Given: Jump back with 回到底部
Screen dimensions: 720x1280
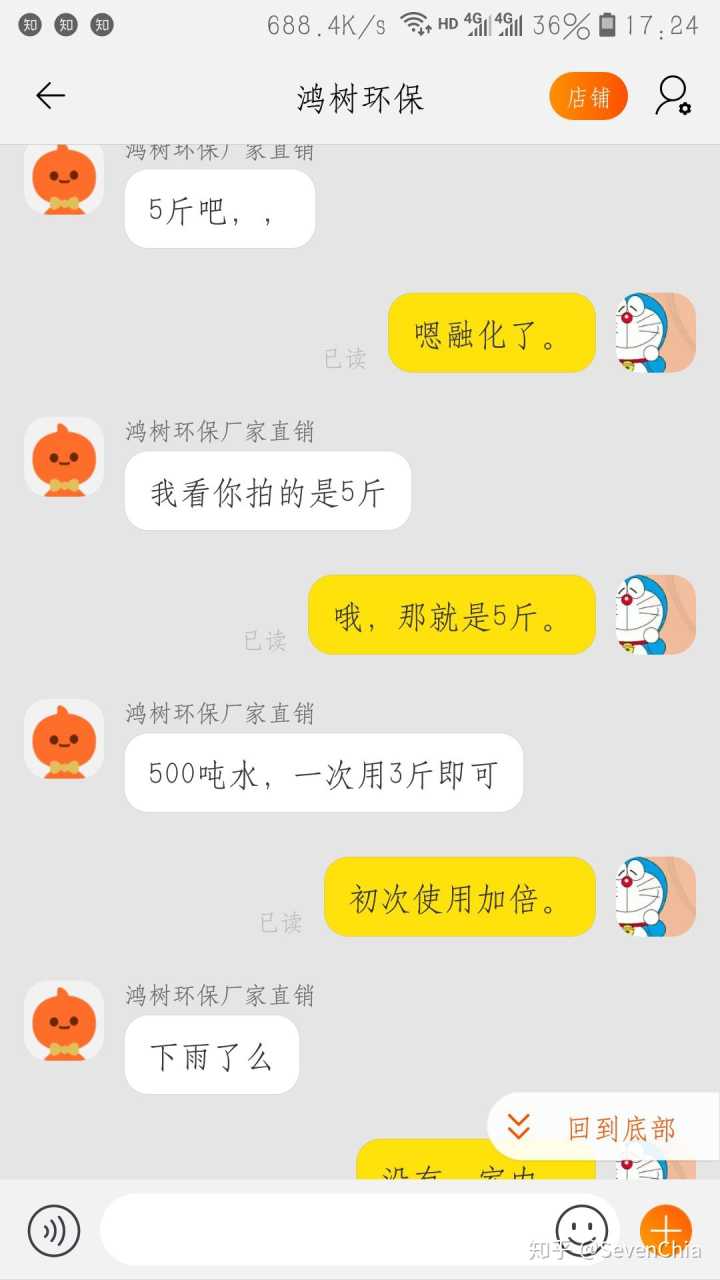Looking at the screenshot, I should coord(602,1128).
